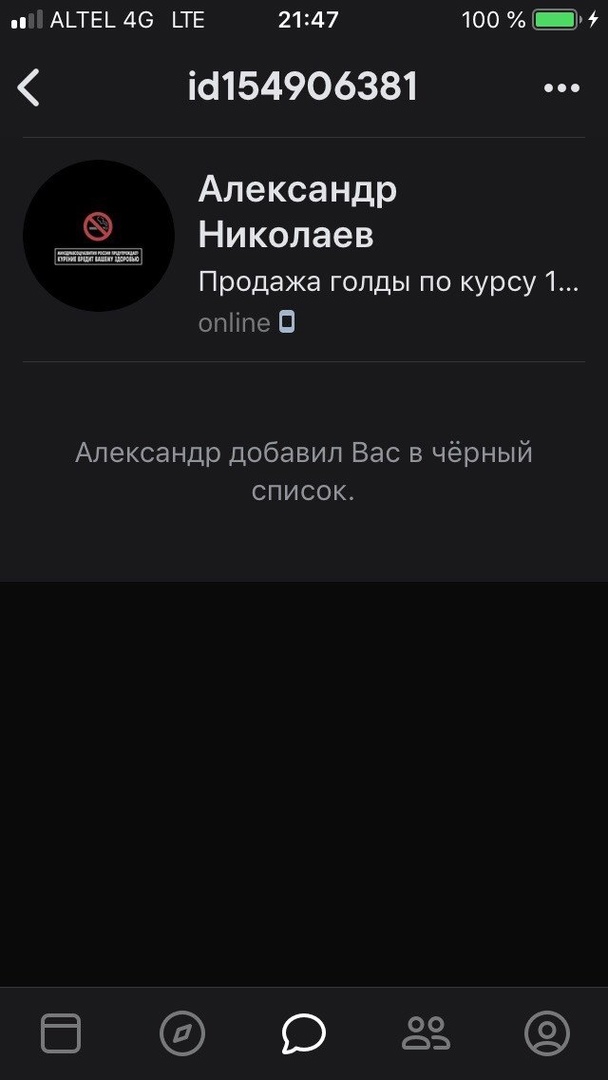Go to my profile tab
Screen dimensions: 608x1080
click(x=547, y=1033)
